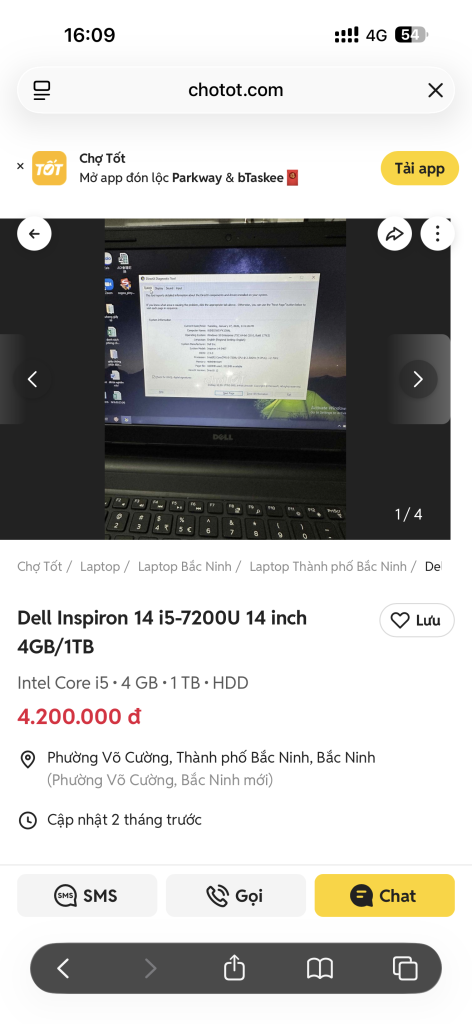Share this Dell Inspiron listing
The width and height of the screenshot is (472, 1024).
[x=394, y=234]
